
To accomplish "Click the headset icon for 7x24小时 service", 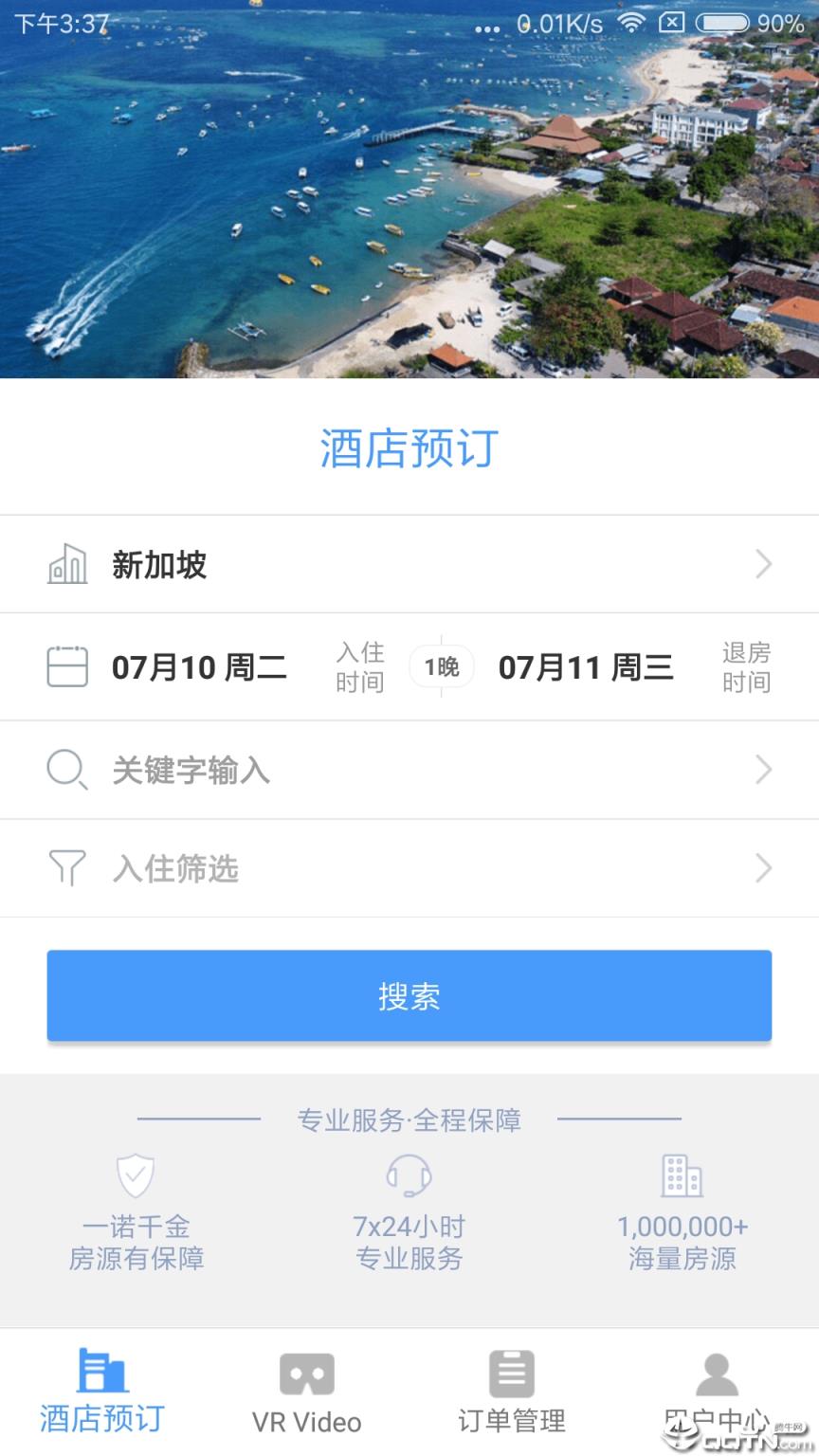I will 409,1175.
